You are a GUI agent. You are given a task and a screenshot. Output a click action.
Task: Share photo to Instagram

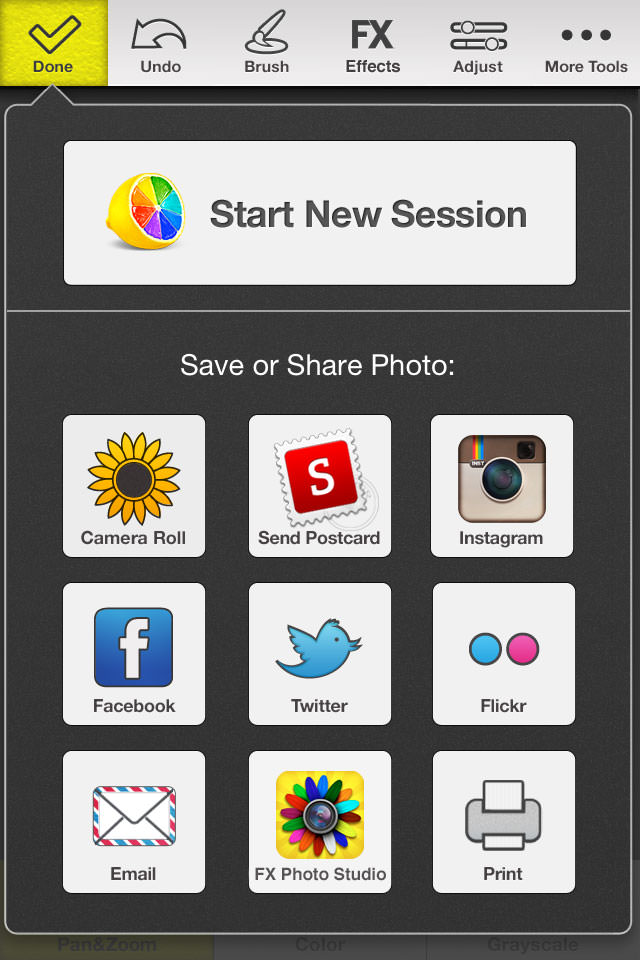[x=502, y=486]
